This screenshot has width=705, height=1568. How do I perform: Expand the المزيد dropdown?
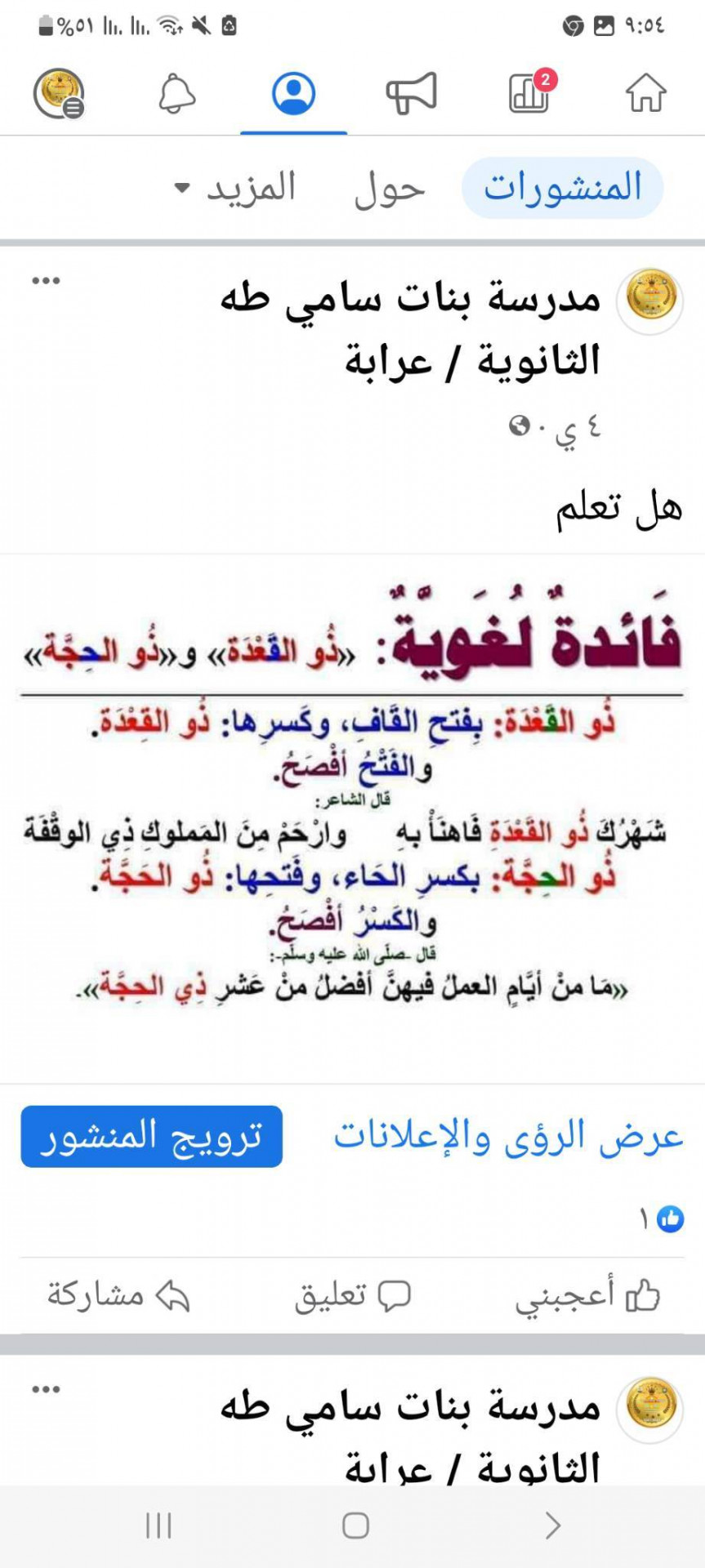click(x=235, y=188)
